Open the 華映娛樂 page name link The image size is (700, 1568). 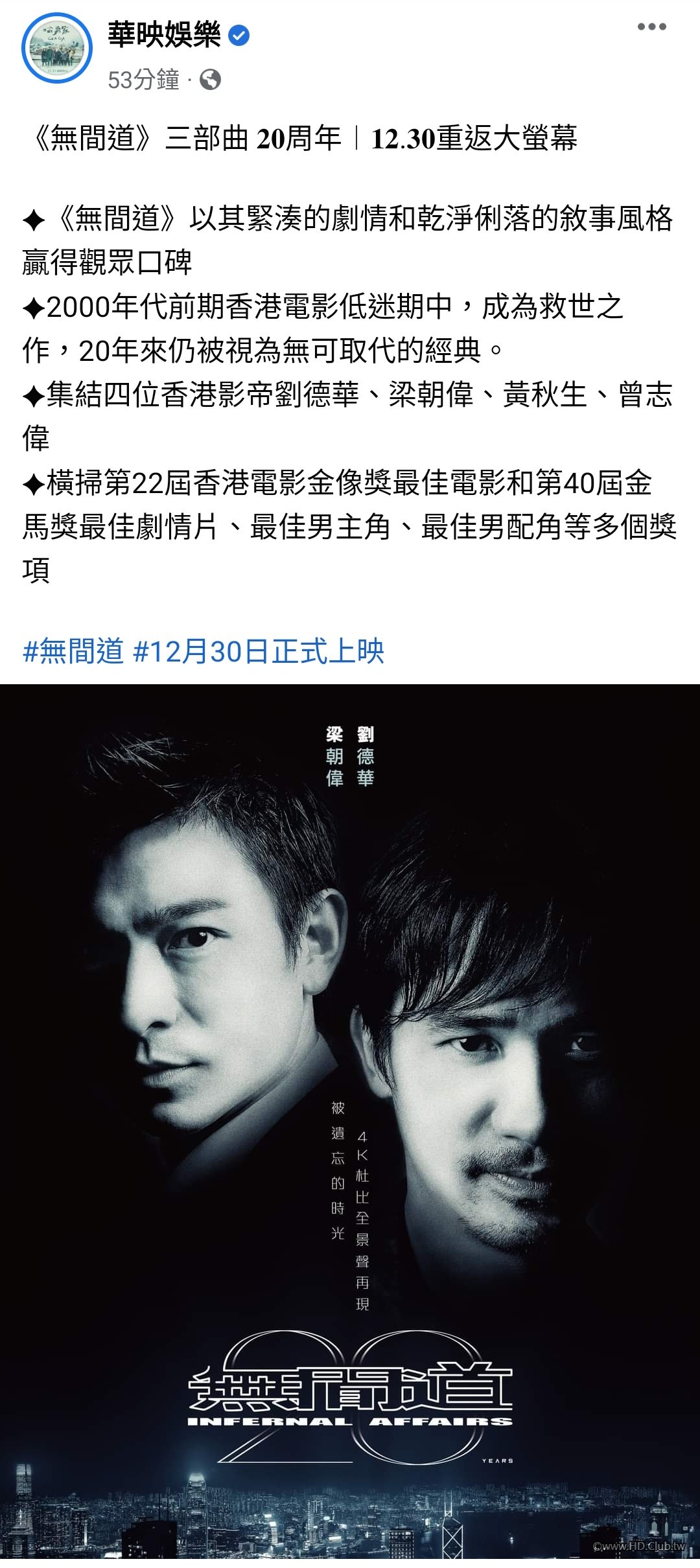[x=165, y=34]
